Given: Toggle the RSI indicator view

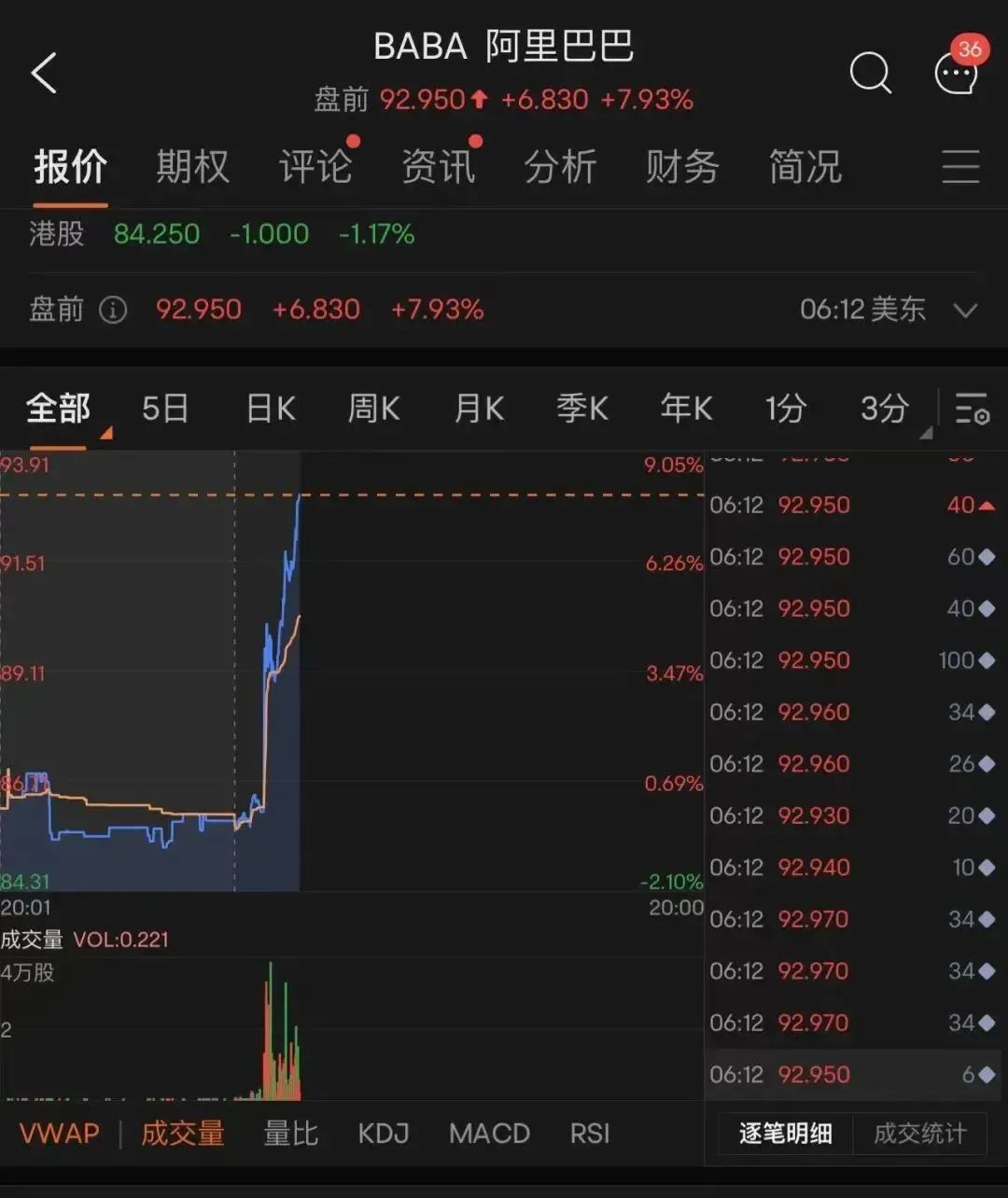Looking at the screenshot, I should tap(589, 1133).
